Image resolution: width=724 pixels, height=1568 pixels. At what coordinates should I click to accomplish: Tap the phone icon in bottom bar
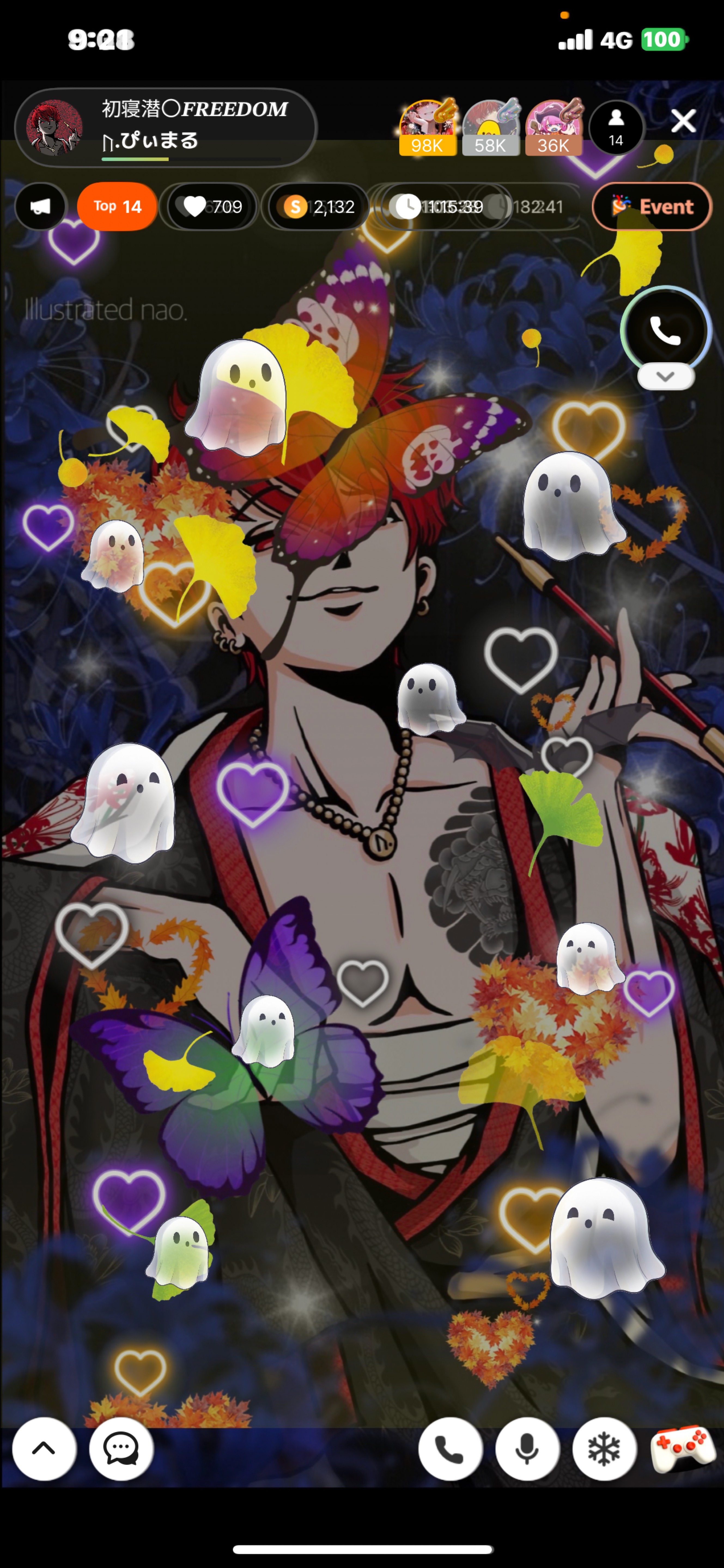tap(450, 1449)
